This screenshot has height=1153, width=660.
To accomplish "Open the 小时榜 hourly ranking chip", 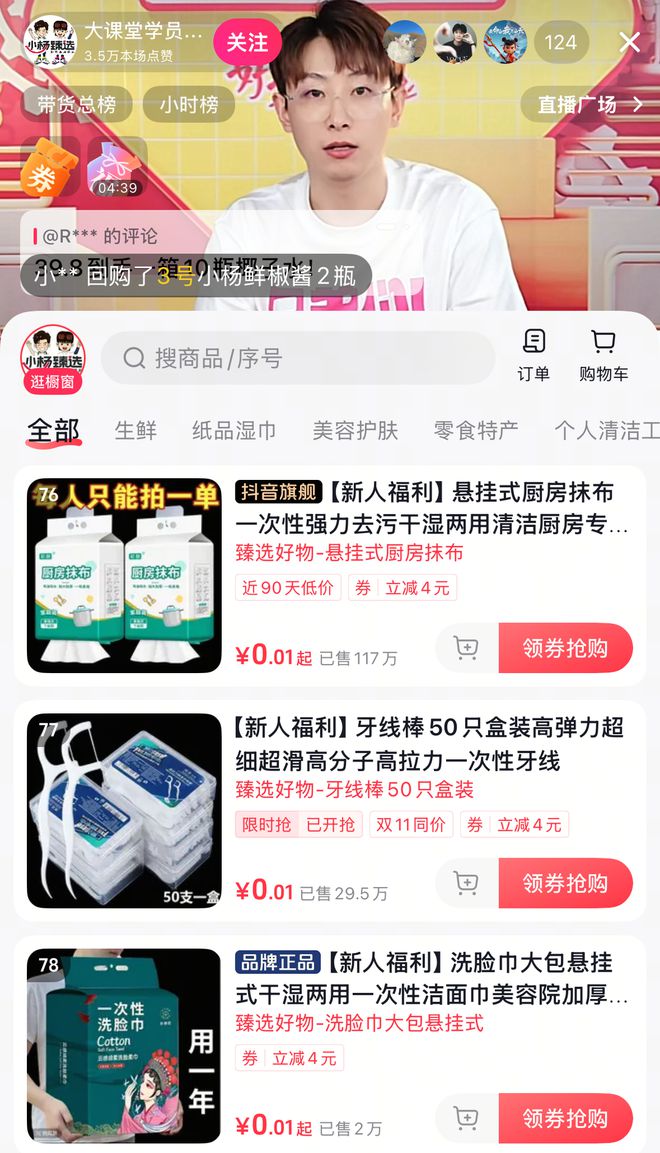I will pos(189,104).
